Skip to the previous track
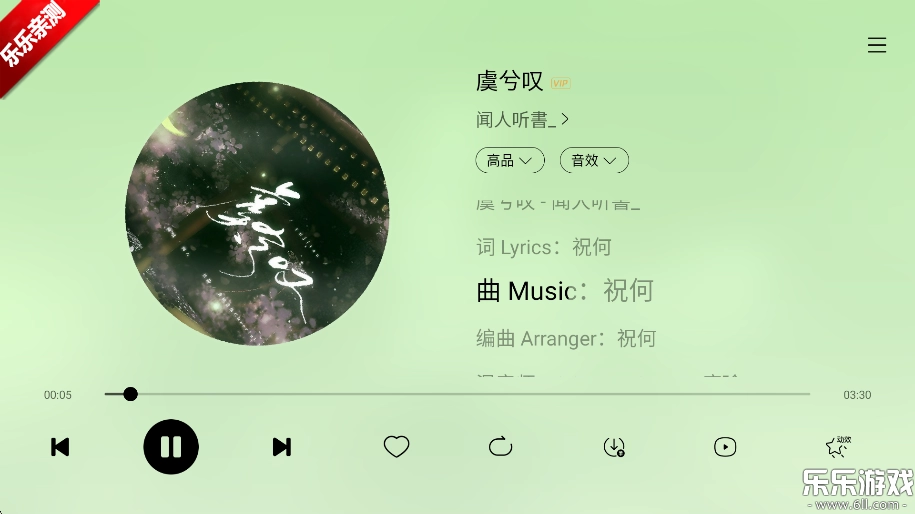 [x=60, y=447]
